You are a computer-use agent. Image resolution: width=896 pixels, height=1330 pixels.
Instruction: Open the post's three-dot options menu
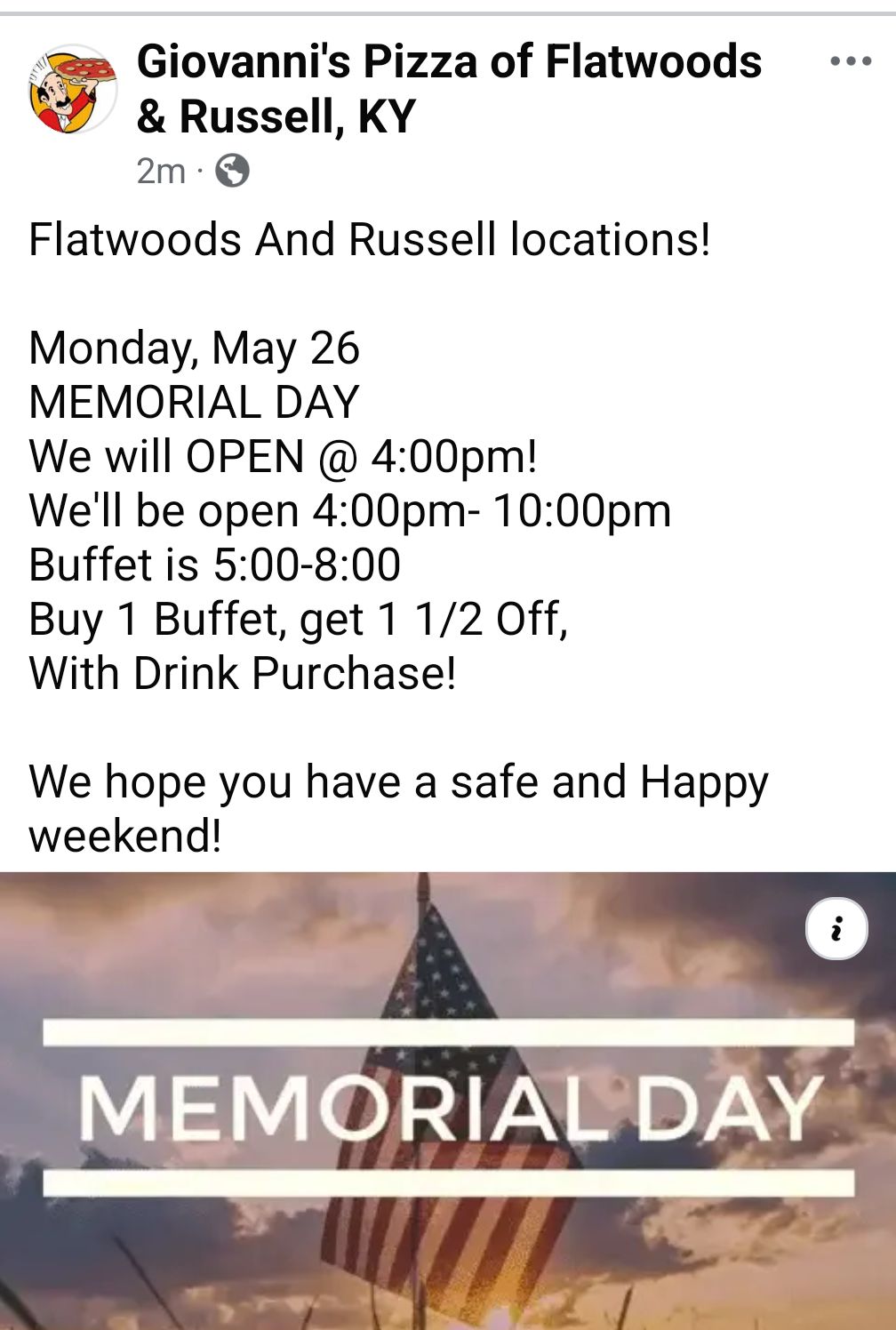(x=850, y=61)
